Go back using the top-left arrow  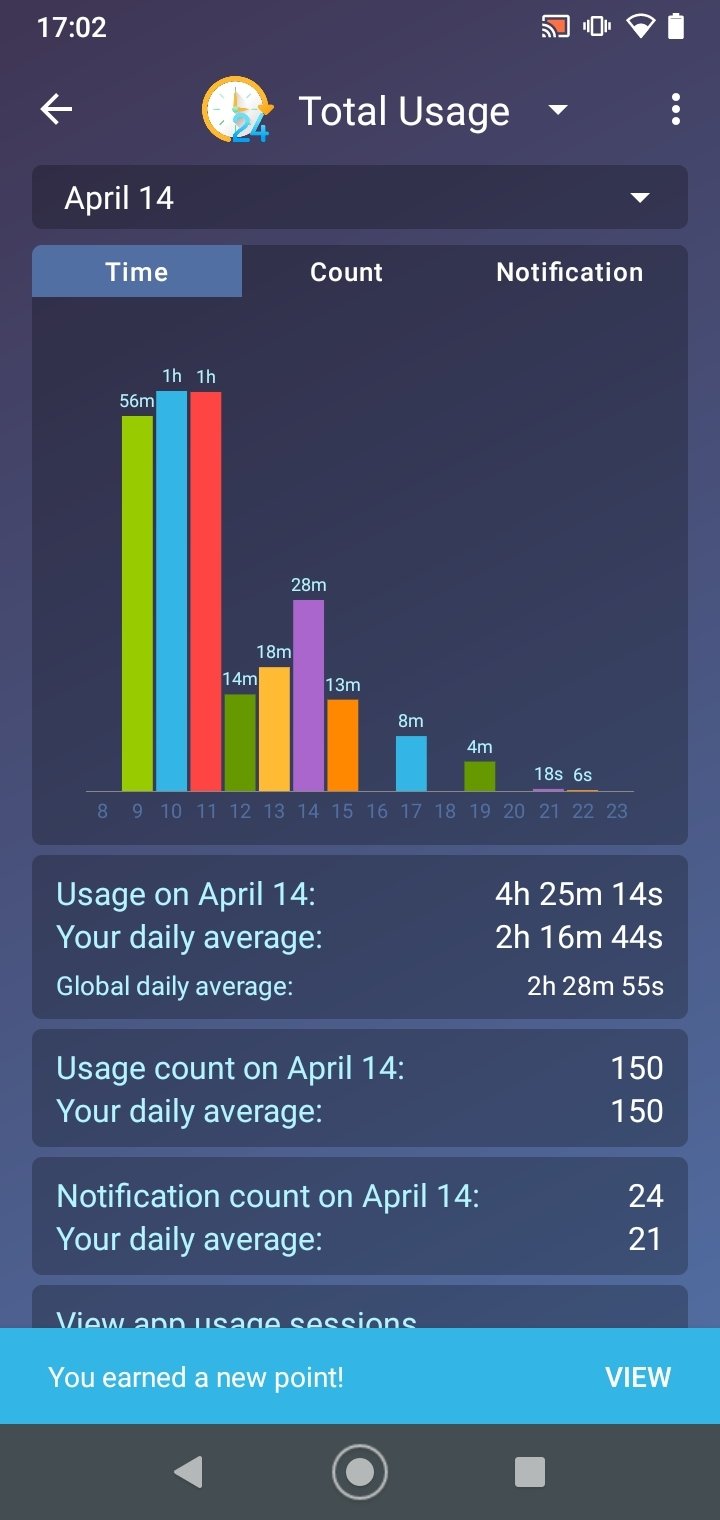56,110
